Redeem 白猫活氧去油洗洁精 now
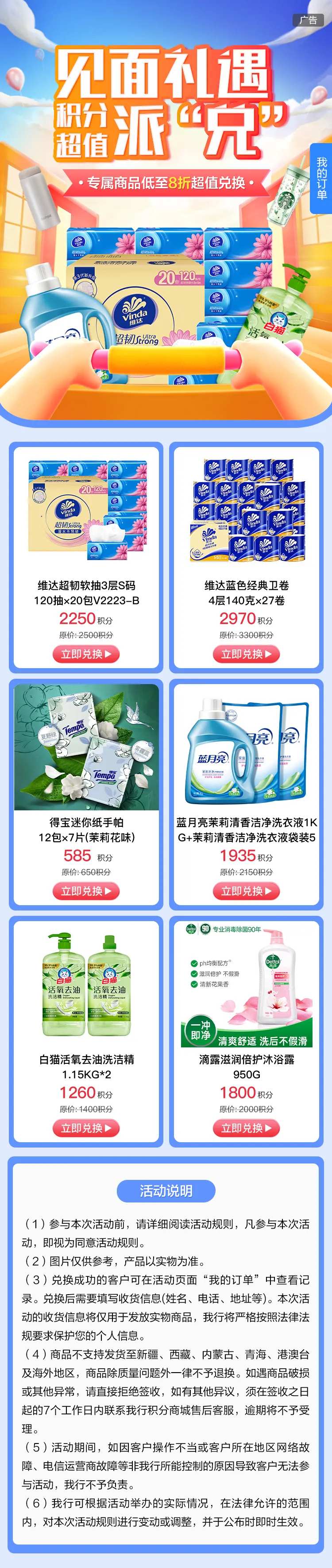Screen dimensions: 332x1568 tap(86, 1127)
